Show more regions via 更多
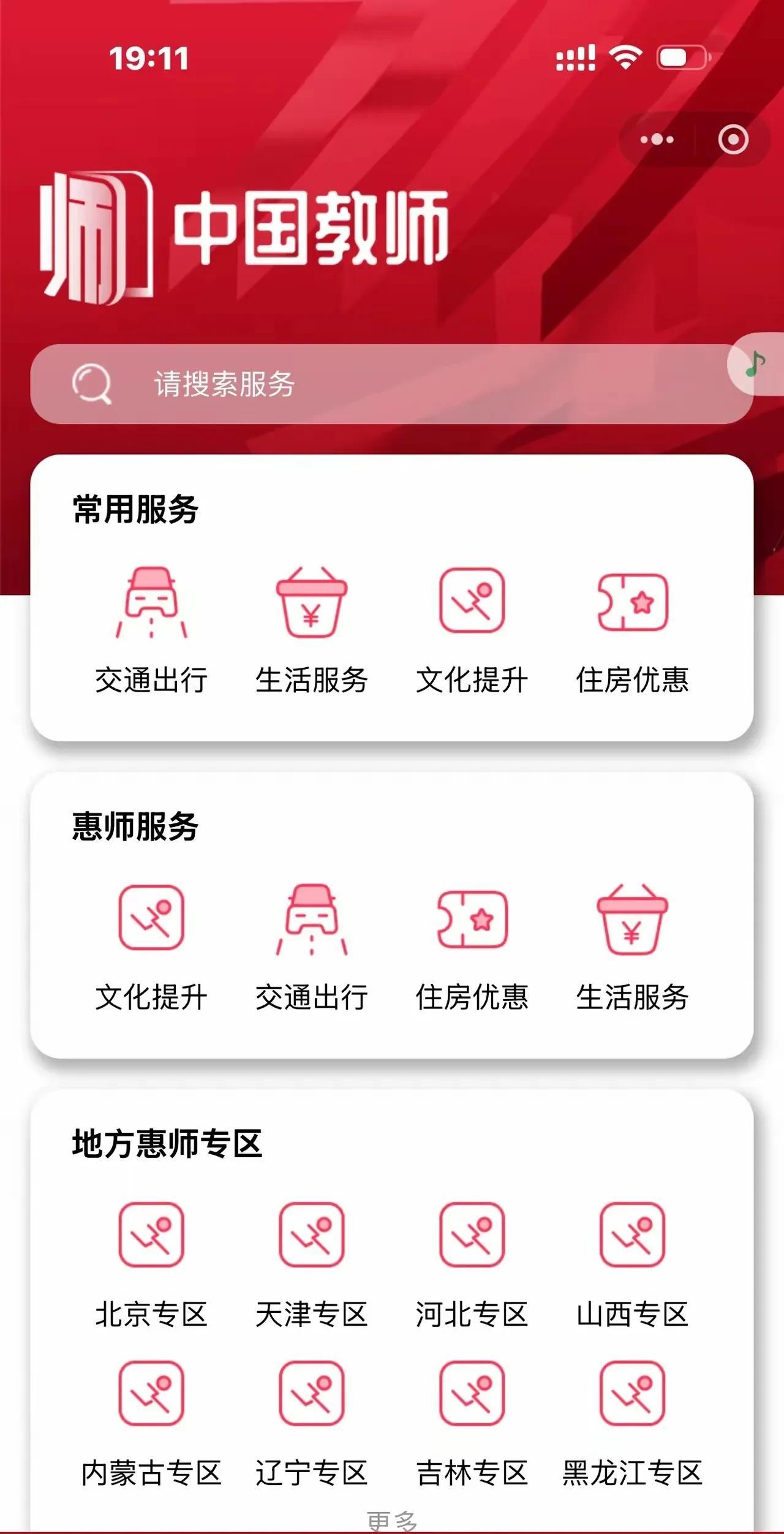The width and height of the screenshot is (784, 1534). [392, 1522]
